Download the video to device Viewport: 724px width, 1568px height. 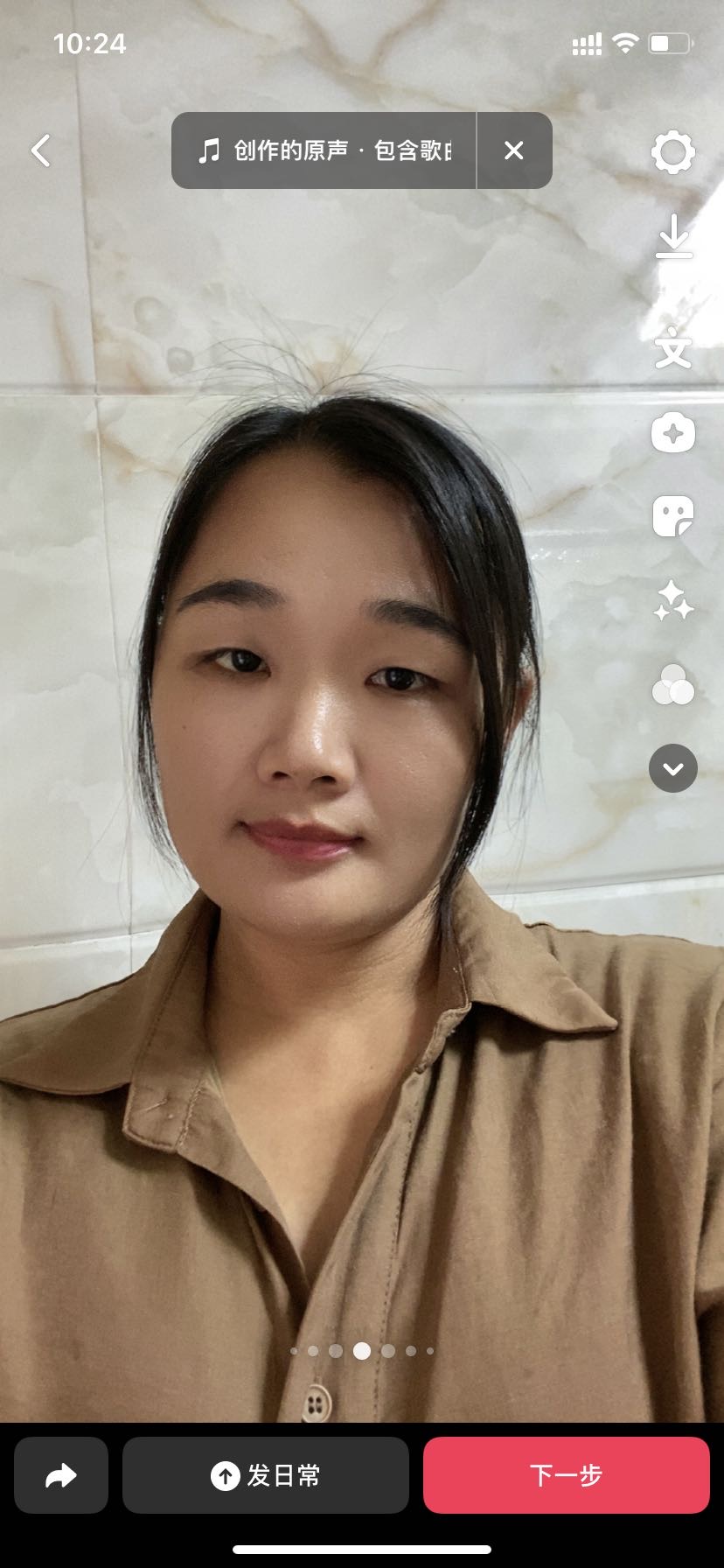click(673, 237)
